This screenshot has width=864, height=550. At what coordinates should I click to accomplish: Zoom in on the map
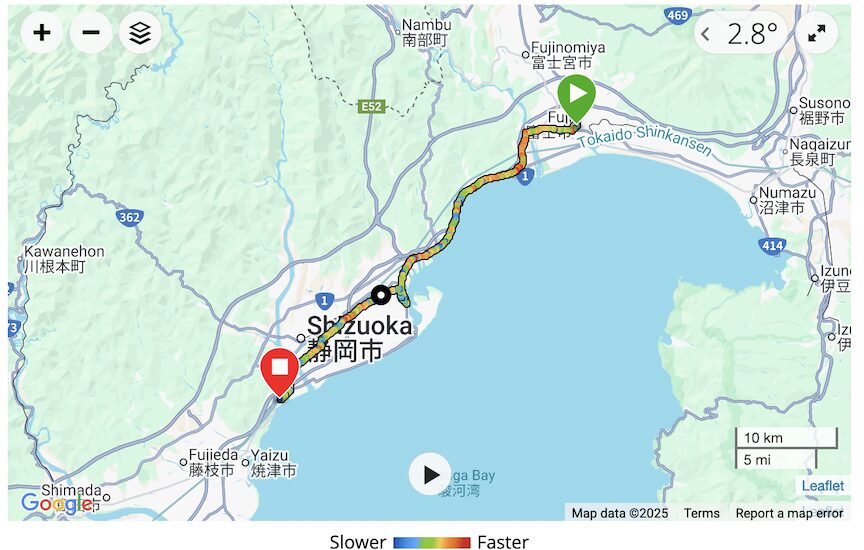tap(42, 33)
